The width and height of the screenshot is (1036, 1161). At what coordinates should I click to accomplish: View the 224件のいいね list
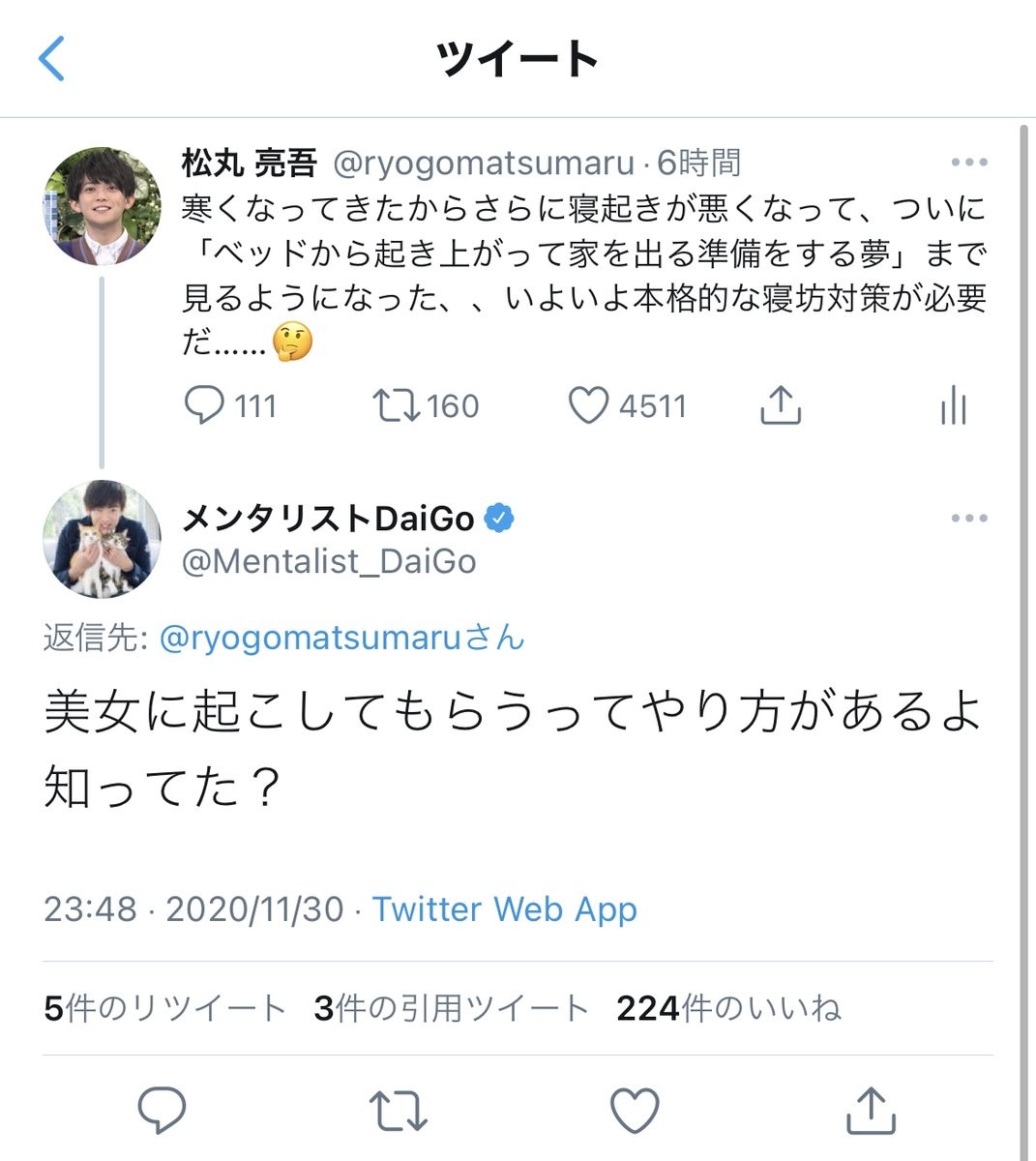coord(728,1009)
